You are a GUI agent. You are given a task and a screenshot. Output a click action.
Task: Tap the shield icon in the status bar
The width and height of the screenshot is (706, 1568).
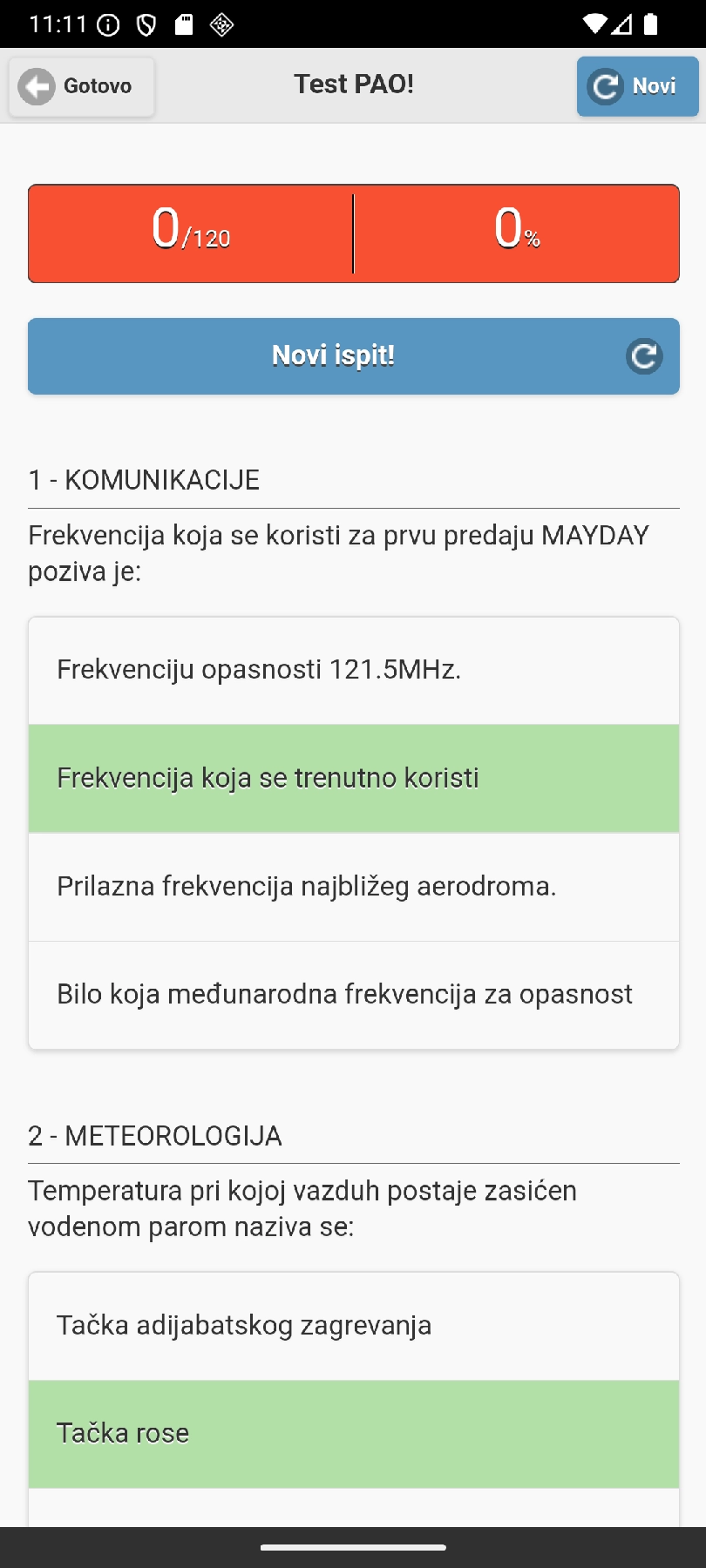click(145, 24)
